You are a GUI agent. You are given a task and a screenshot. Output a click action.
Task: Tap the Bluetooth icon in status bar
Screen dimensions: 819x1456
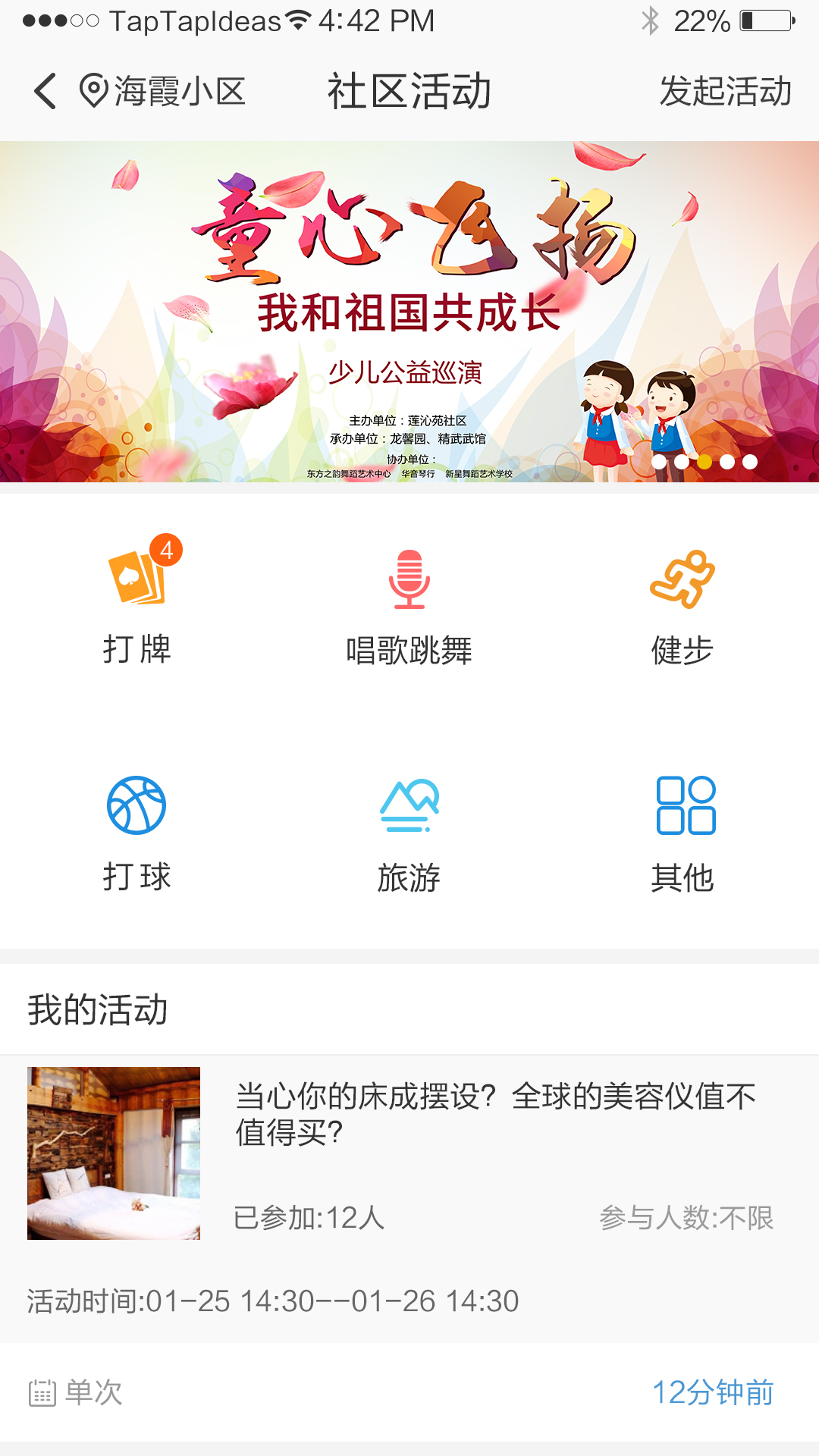click(x=651, y=20)
